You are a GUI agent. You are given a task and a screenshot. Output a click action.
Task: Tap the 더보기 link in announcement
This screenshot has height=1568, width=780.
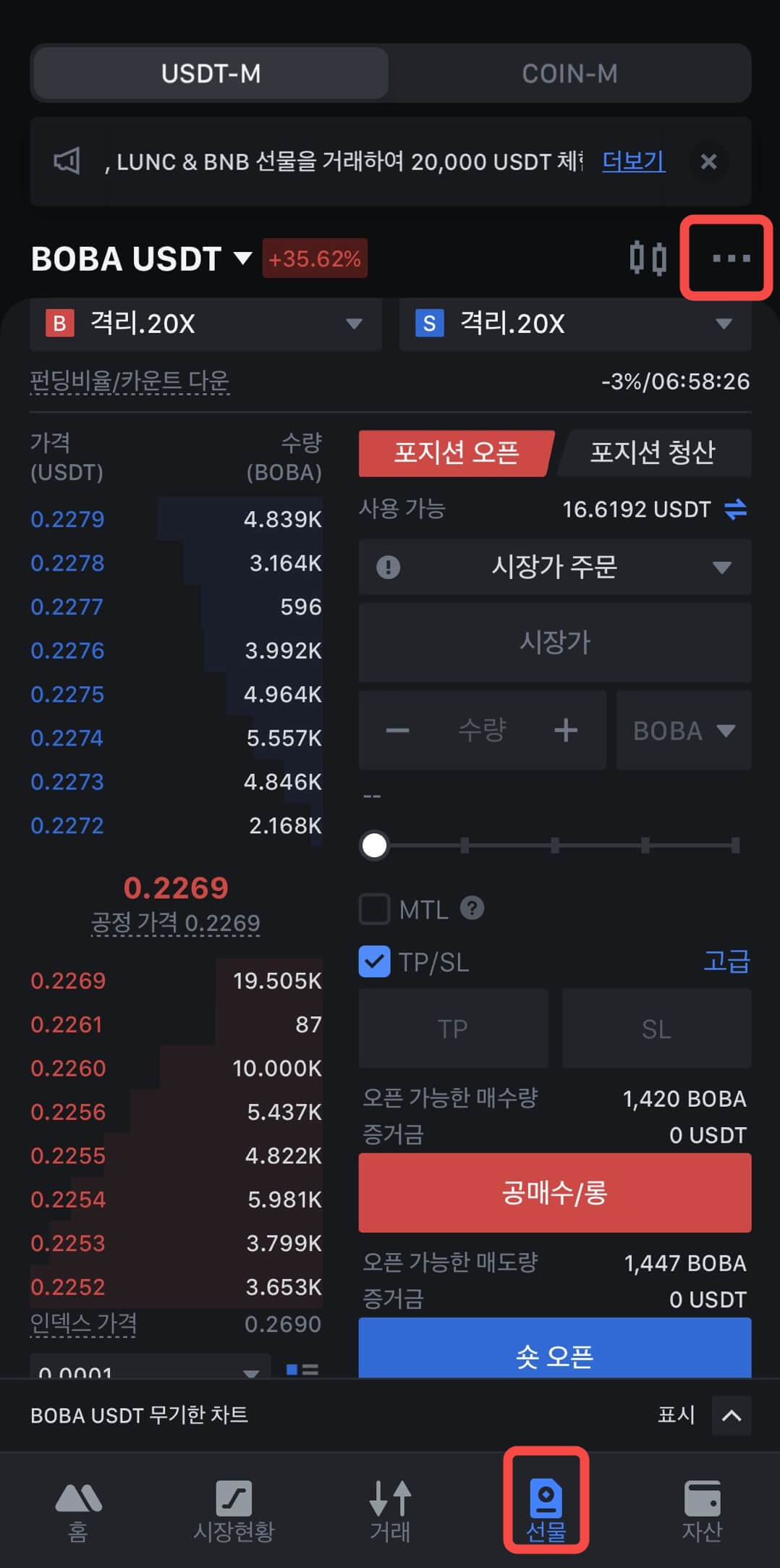coord(633,161)
